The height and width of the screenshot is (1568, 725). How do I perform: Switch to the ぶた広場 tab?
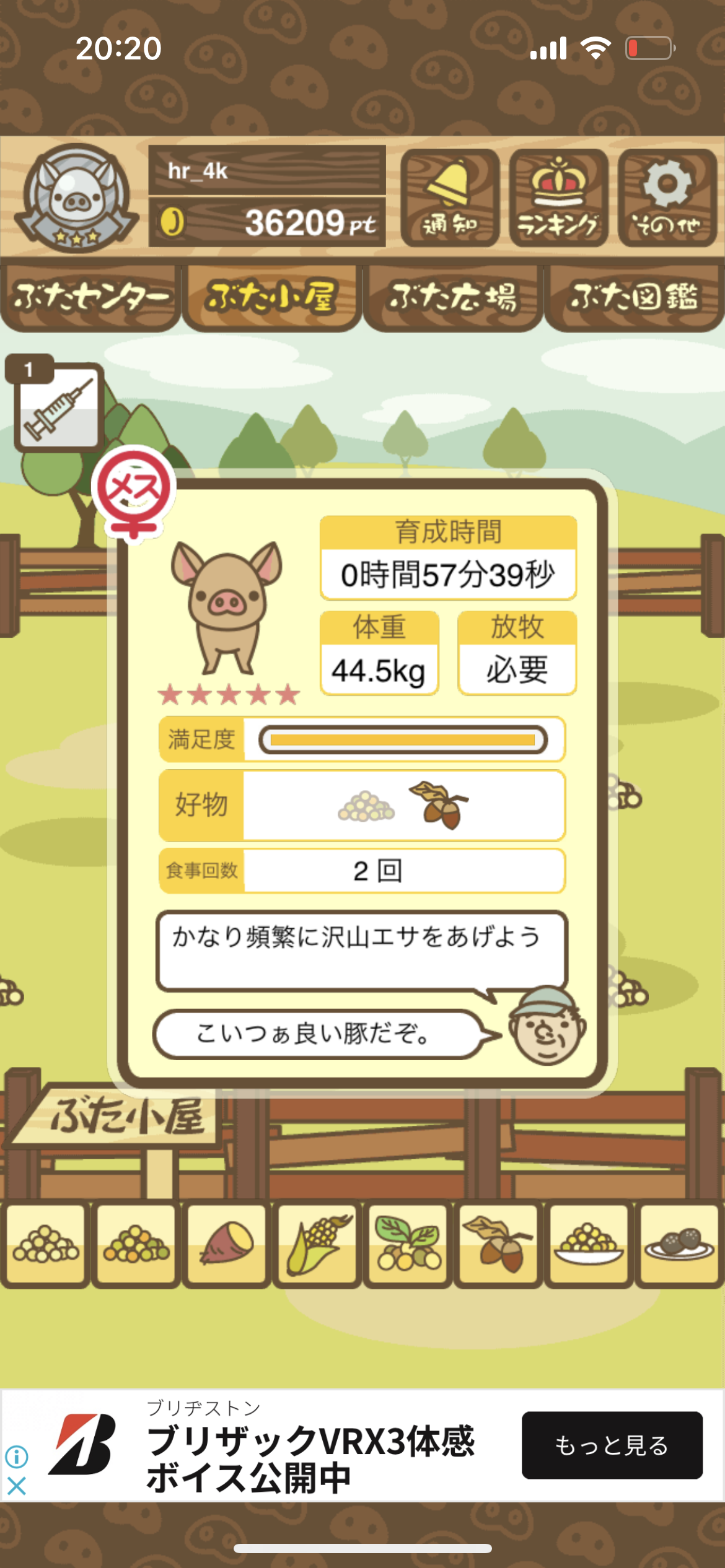[x=453, y=298]
